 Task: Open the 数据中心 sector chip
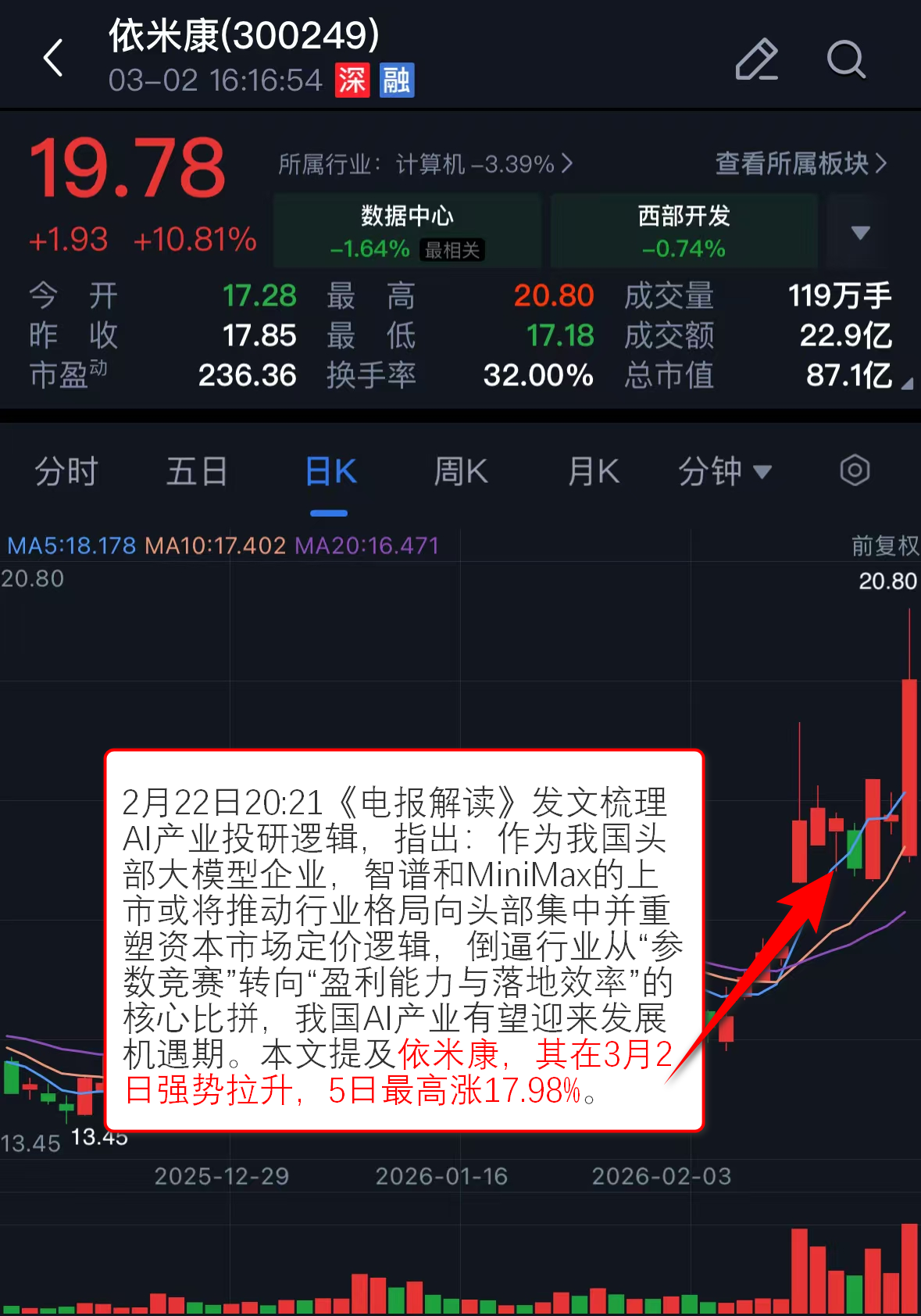[x=407, y=231]
